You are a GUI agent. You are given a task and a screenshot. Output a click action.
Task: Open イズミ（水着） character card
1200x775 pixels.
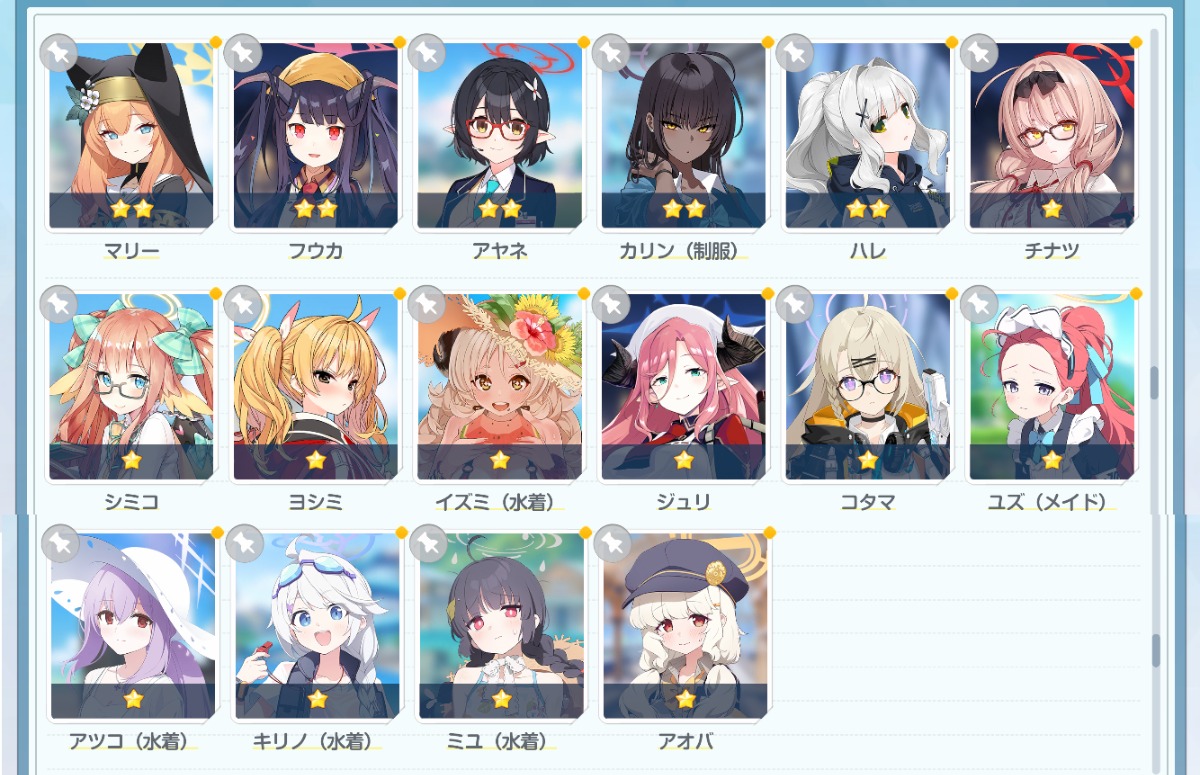click(499, 385)
